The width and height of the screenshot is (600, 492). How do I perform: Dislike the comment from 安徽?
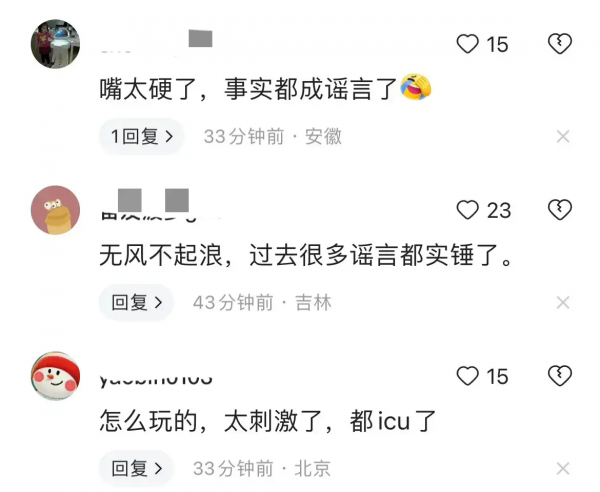(x=561, y=44)
